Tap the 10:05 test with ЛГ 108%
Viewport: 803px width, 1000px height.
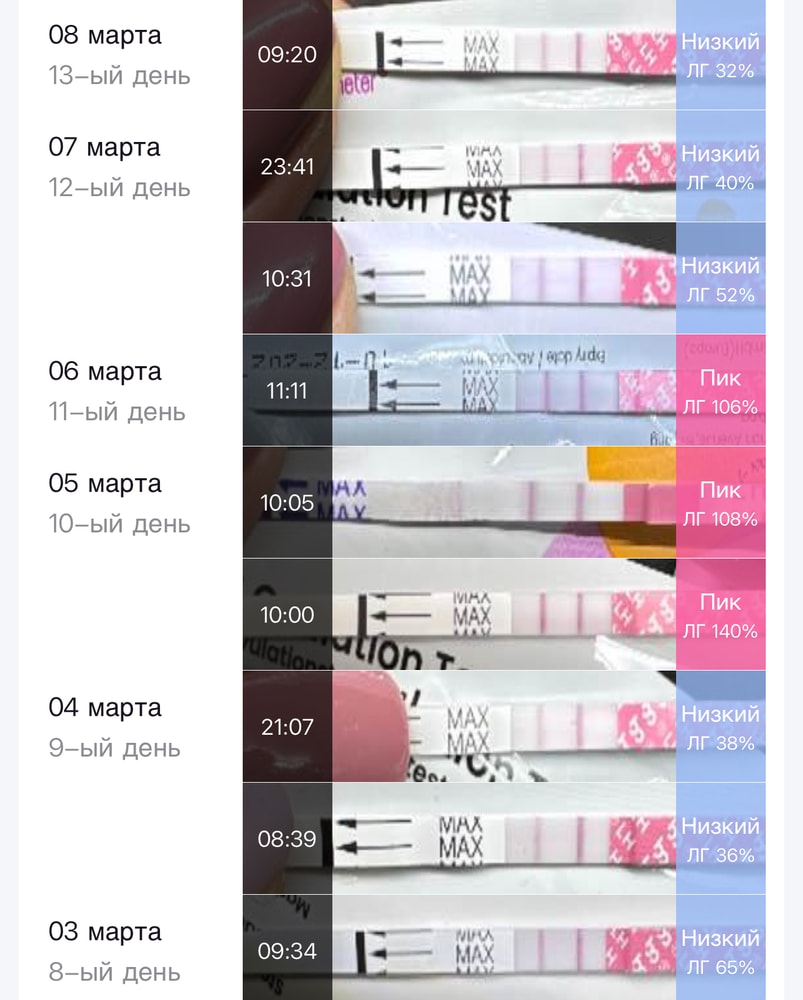[x=504, y=503]
